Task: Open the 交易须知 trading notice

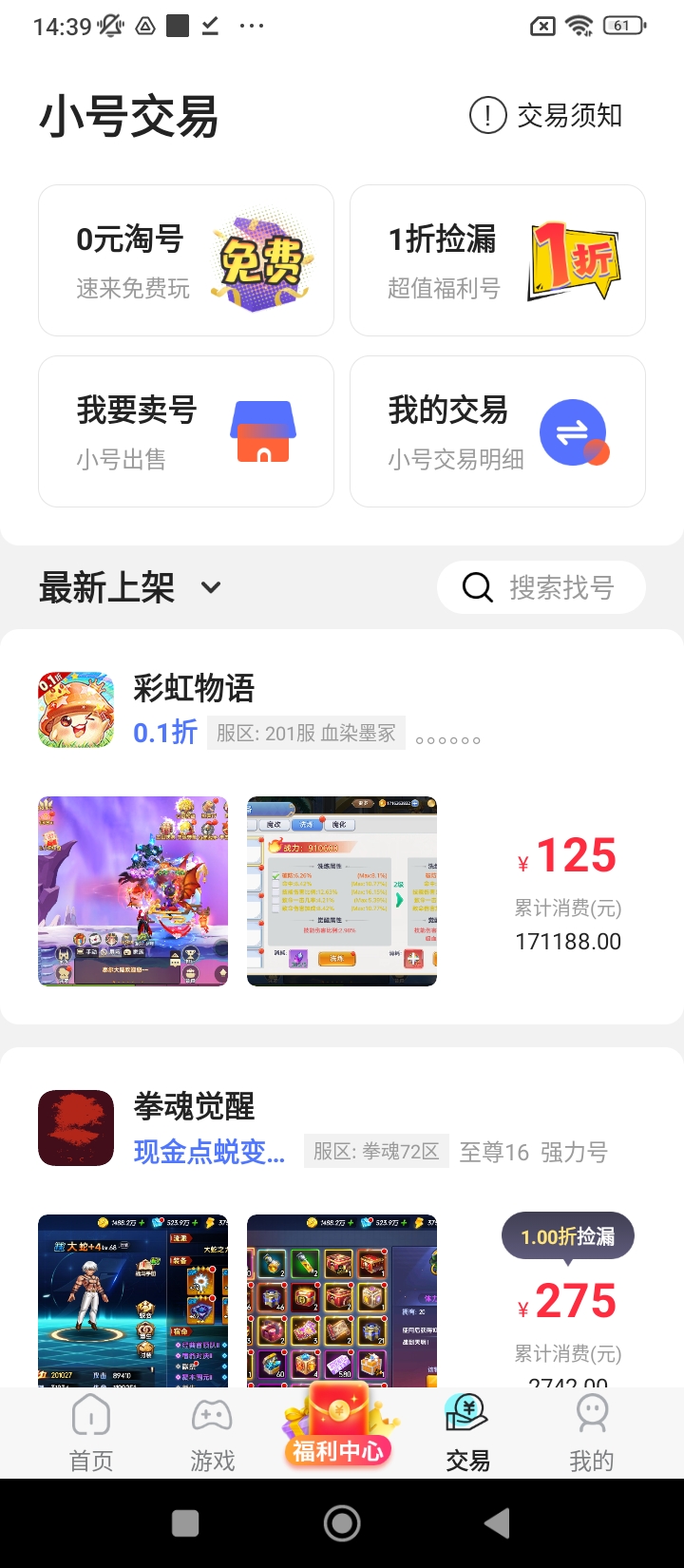Action: coord(546,116)
